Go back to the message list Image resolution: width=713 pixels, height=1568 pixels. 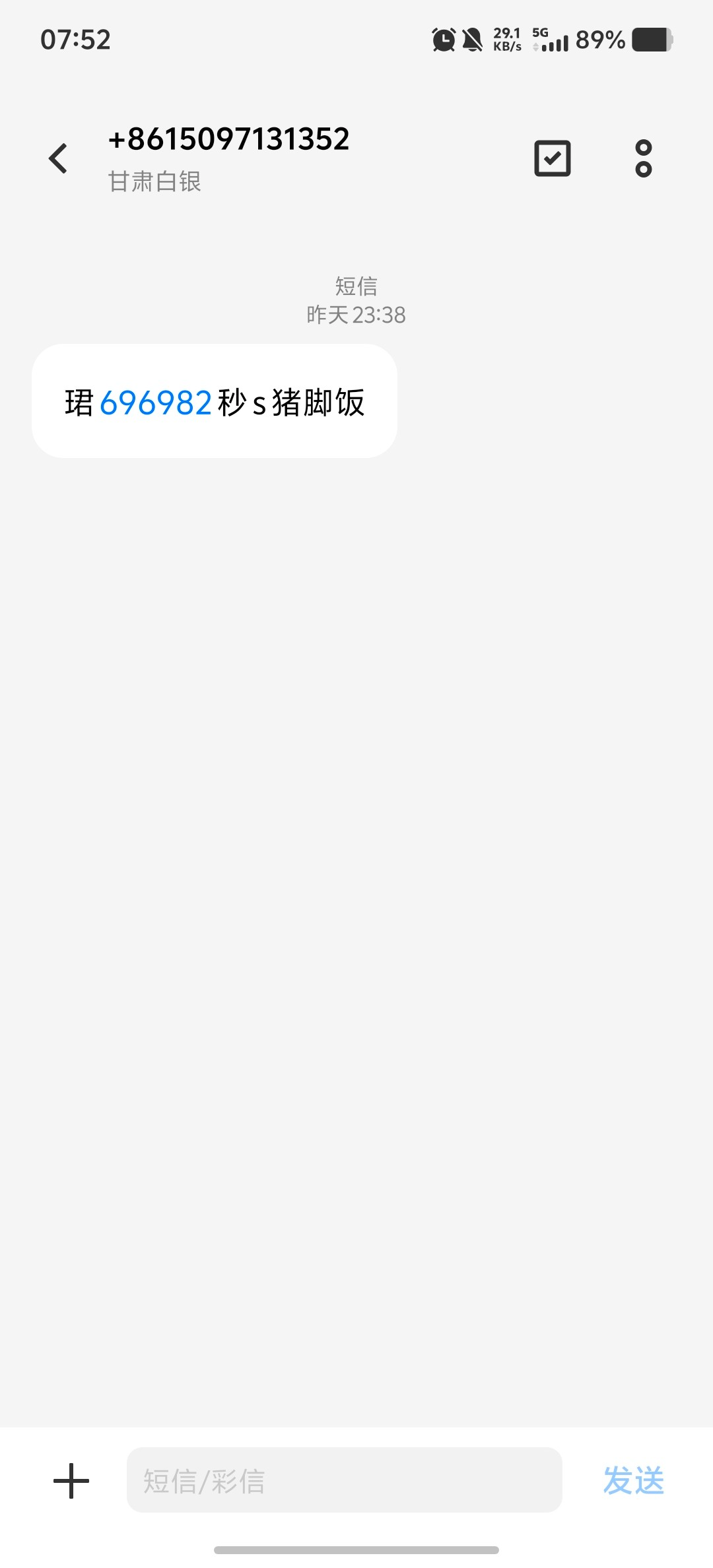point(58,158)
